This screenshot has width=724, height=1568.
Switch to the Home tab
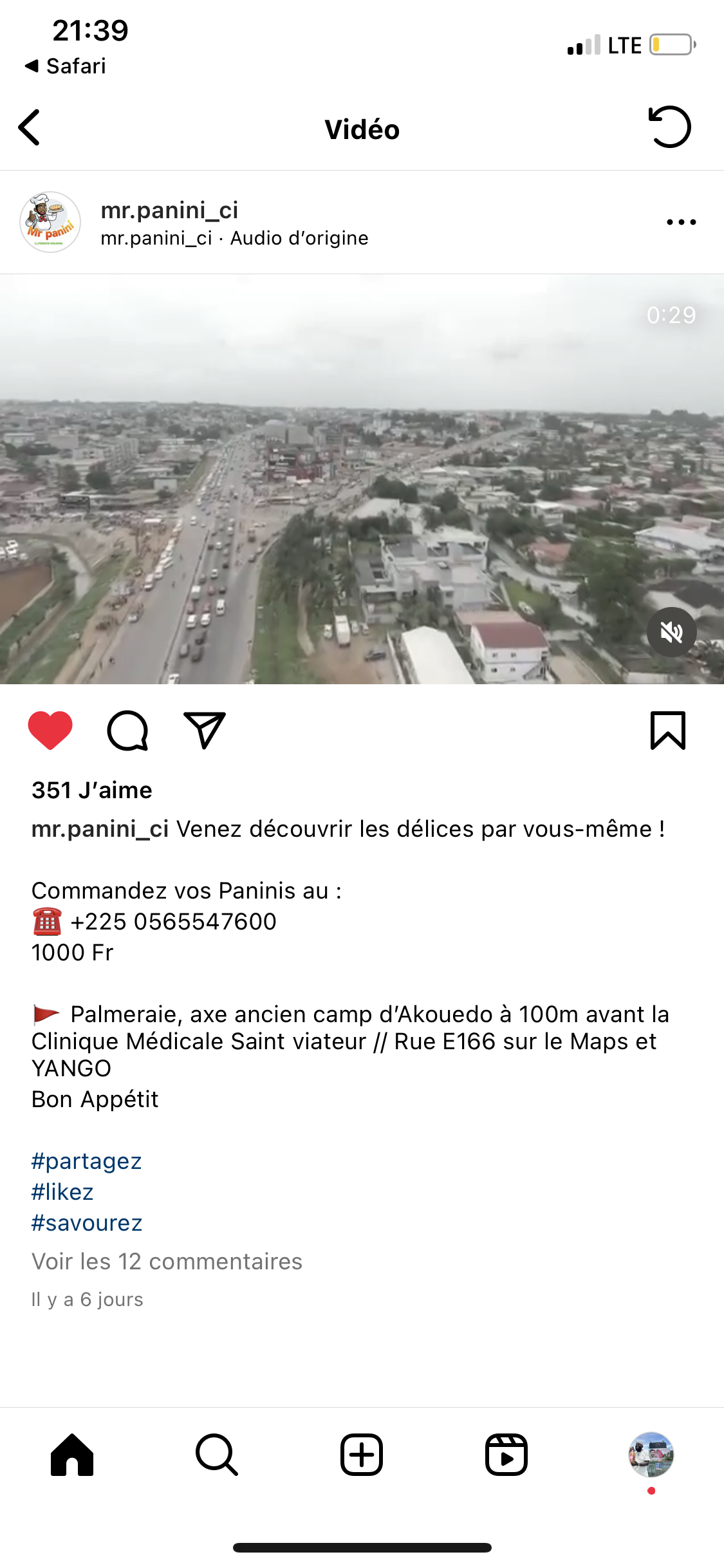tap(72, 1455)
